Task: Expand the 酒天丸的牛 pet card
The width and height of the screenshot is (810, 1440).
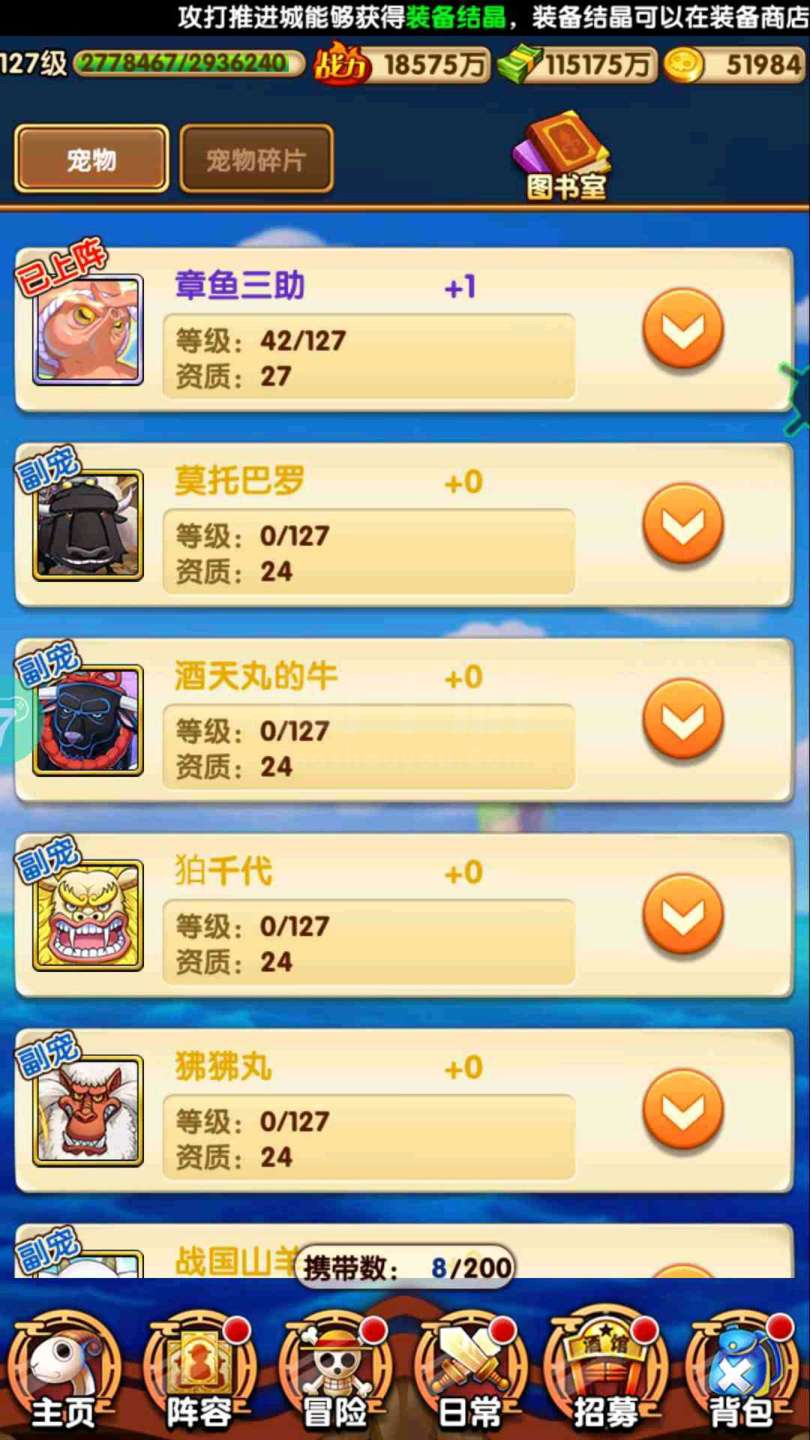Action: (x=683, y=719)
